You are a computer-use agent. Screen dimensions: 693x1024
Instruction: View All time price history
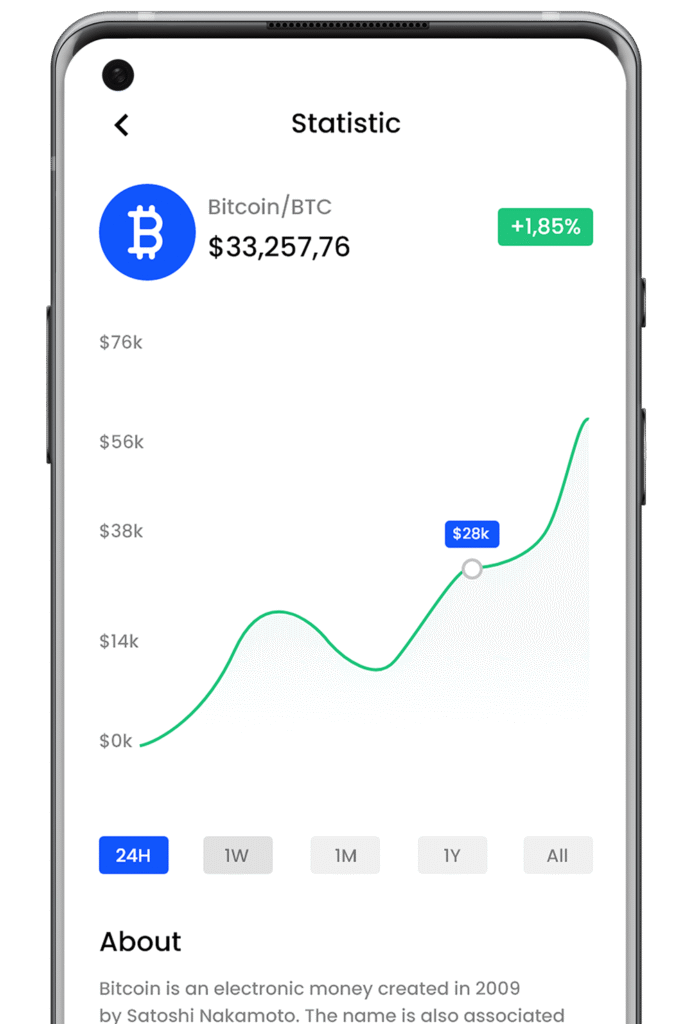[558, 855]
